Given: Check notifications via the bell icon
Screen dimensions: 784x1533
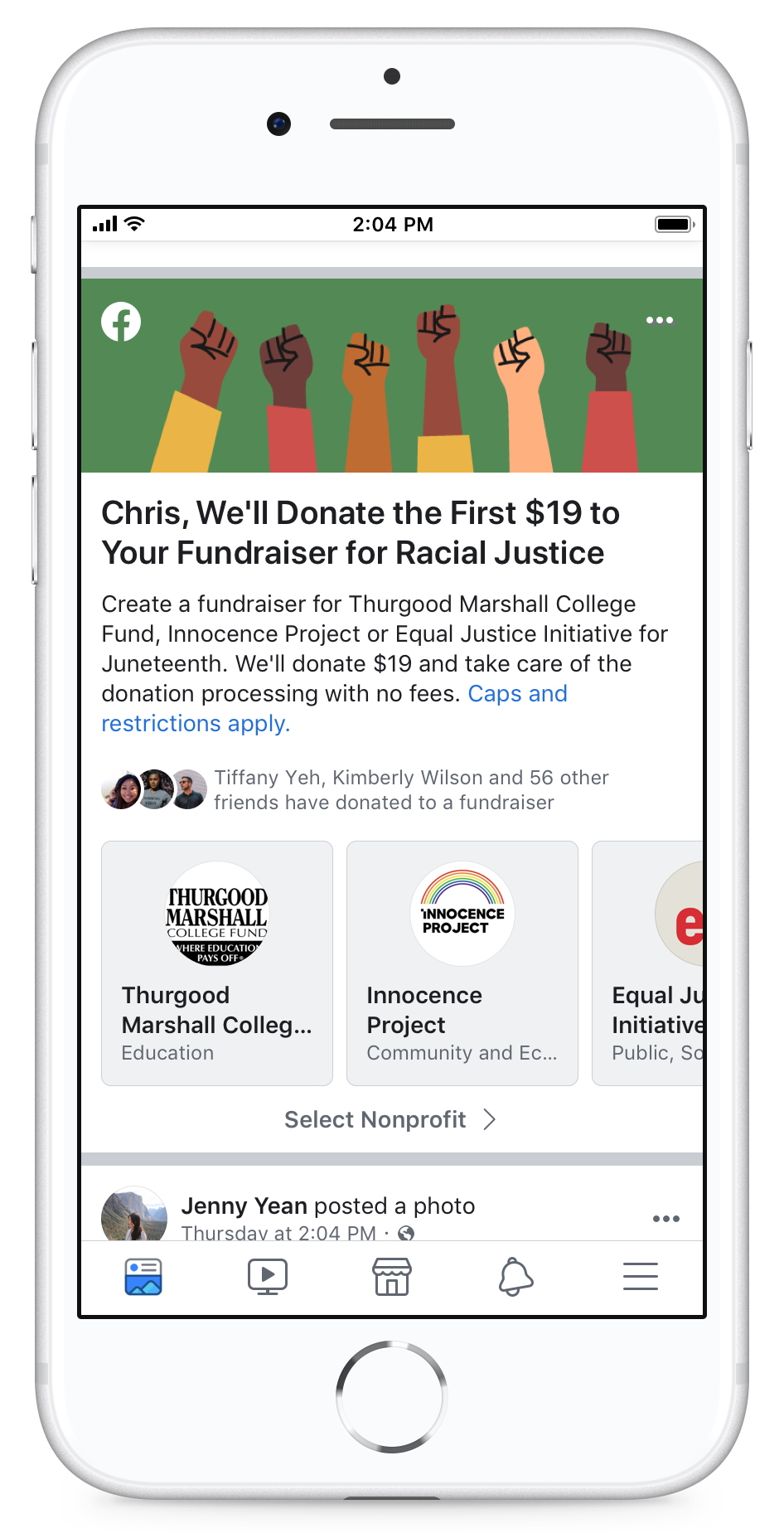Looking at the screenshot, I should click(x=515, y=1276).
